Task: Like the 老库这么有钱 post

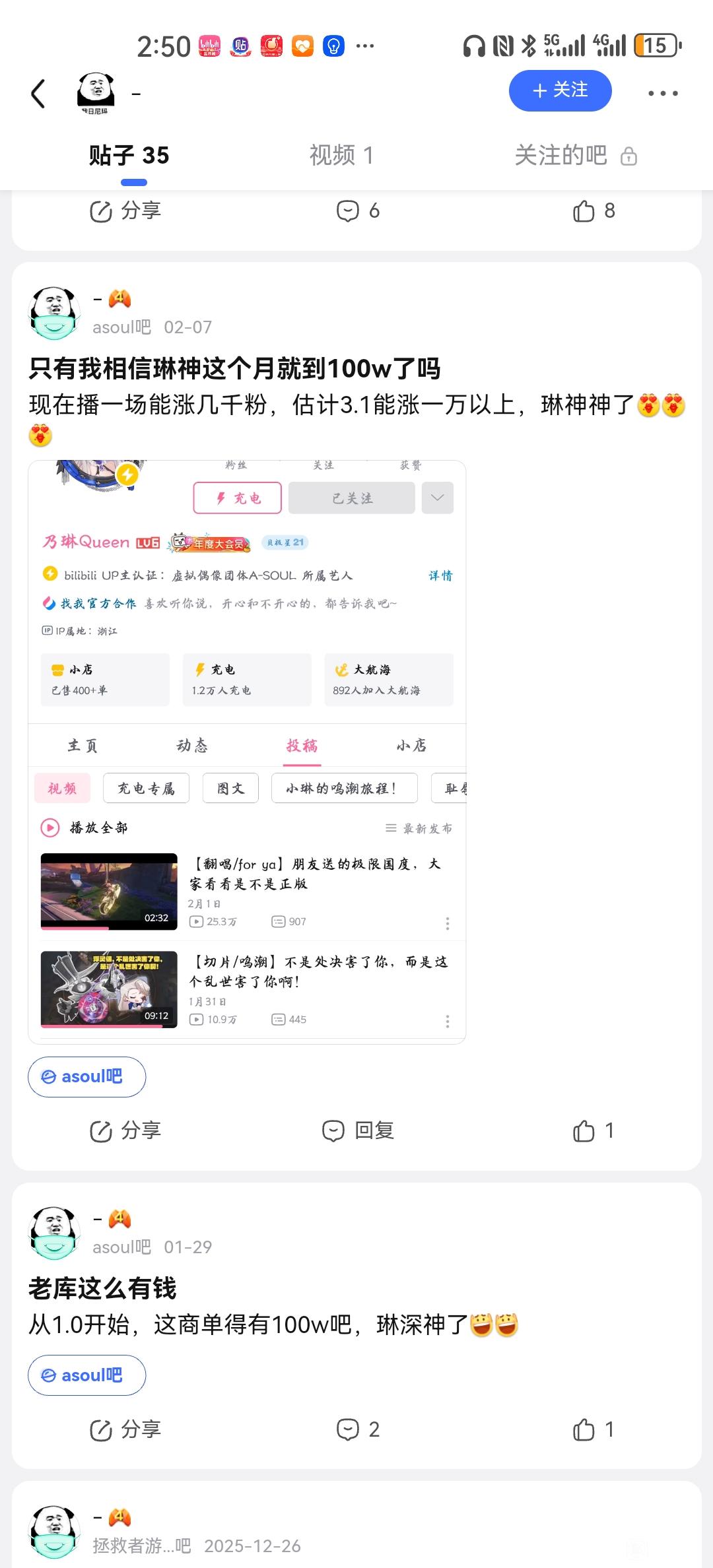Action: click(593, 1429)
